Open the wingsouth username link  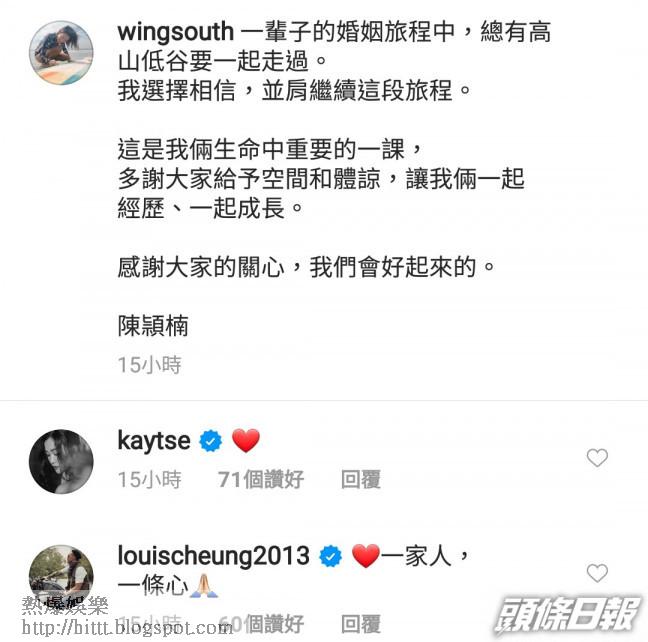click(176, 32)
